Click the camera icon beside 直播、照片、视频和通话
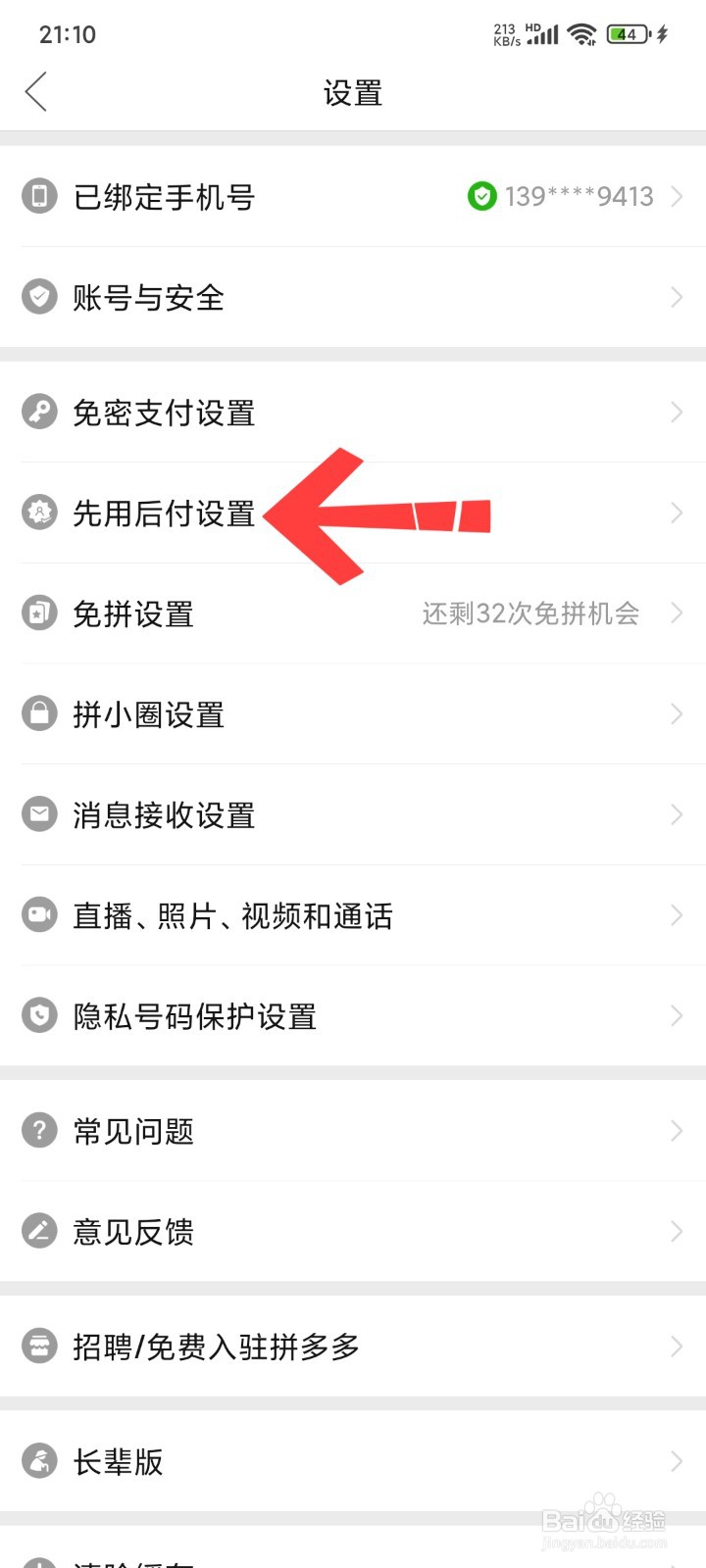 point(39,915)
